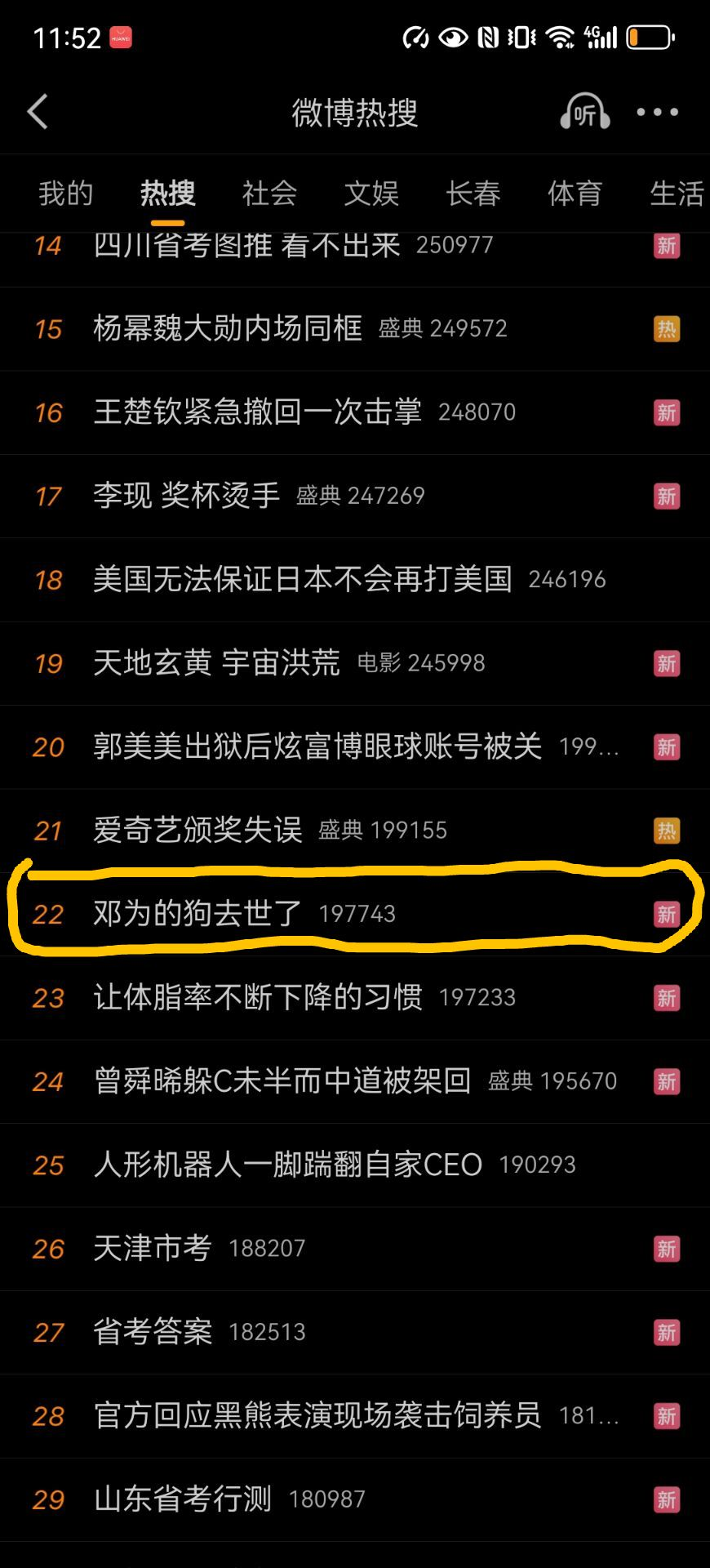Open topic 王楚钦紧急撤回一次击掌
This screenshot has height=1568, width=710.
(257, 412)
